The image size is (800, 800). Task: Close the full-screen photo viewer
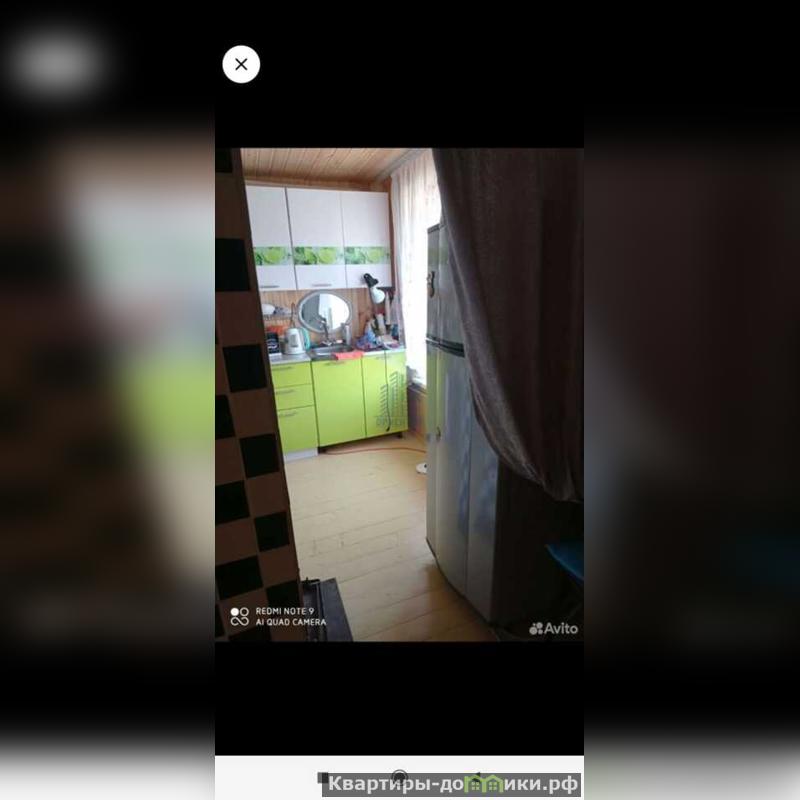(x=241, y=64)
